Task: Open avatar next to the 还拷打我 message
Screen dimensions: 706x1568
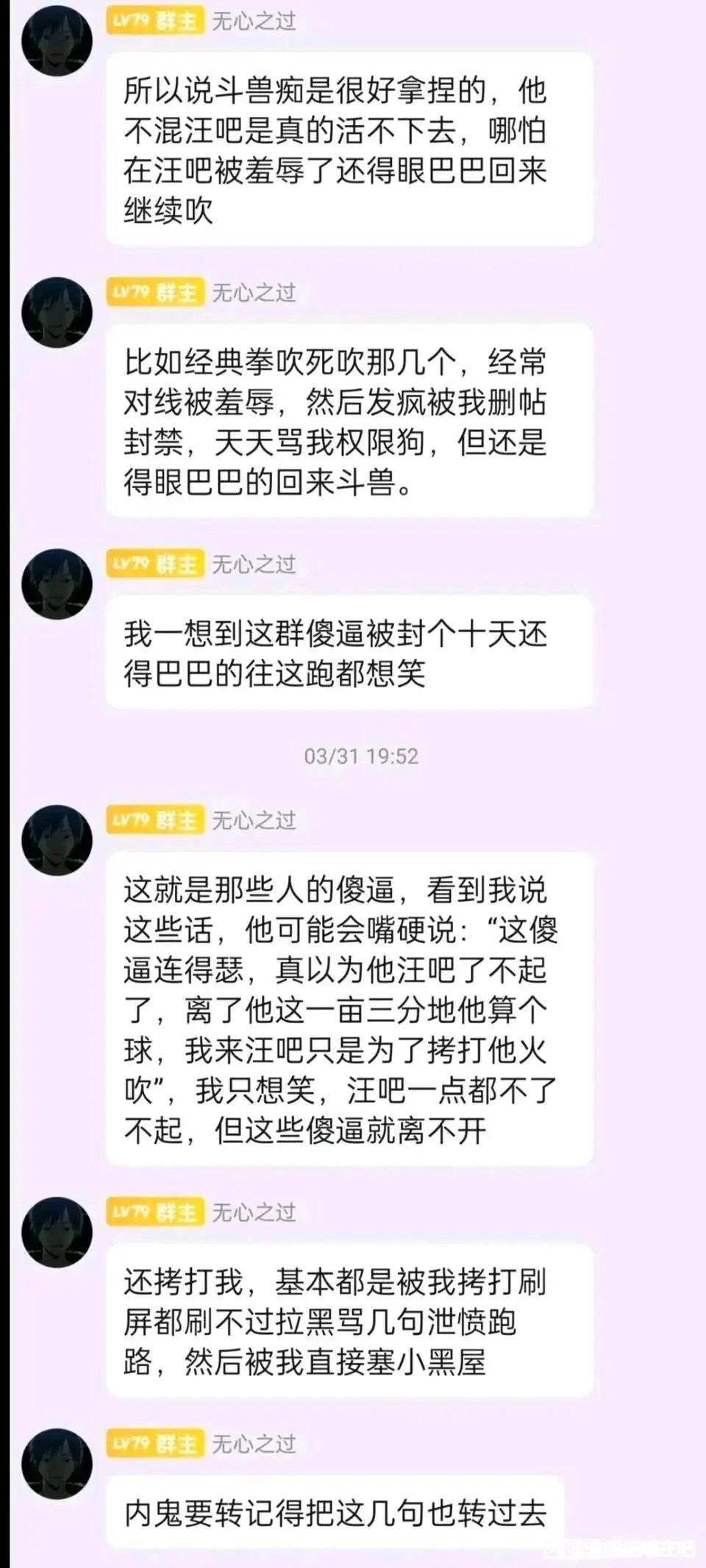Action: pos(57,1232)
